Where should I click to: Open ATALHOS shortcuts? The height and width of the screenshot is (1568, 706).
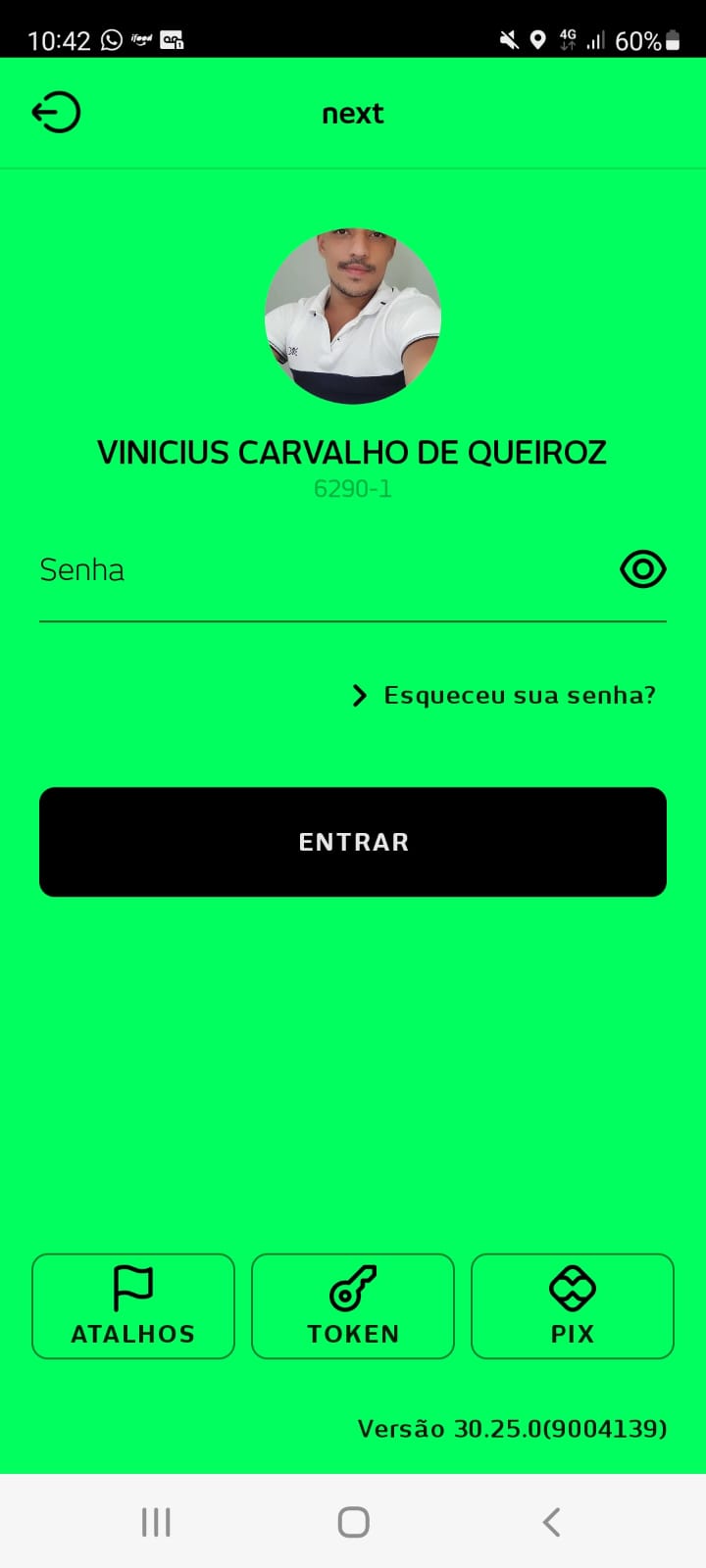click(133, 1306)
